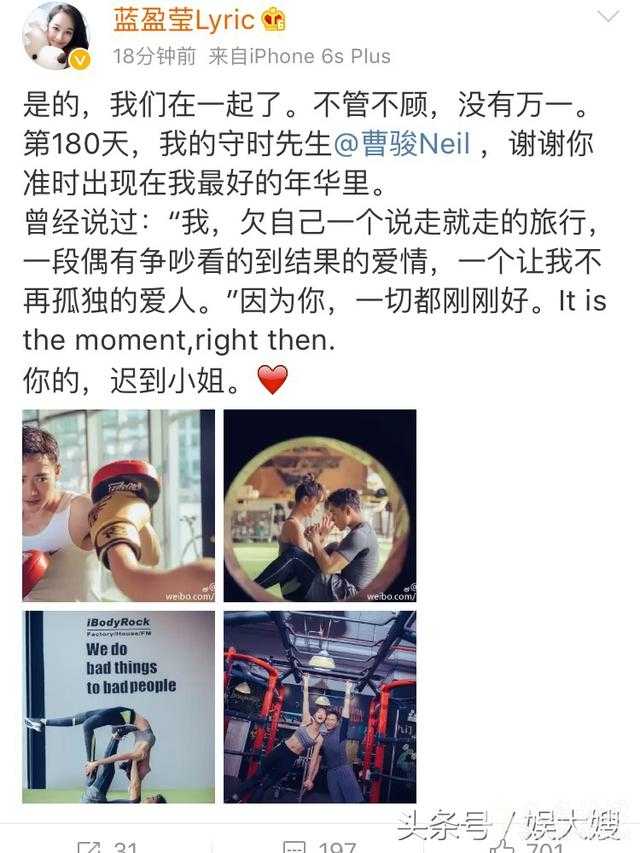View the boxing gloves photo
The height and width of the screenshot is (853, 640).
pyautogui.click(x=118, y=505)
